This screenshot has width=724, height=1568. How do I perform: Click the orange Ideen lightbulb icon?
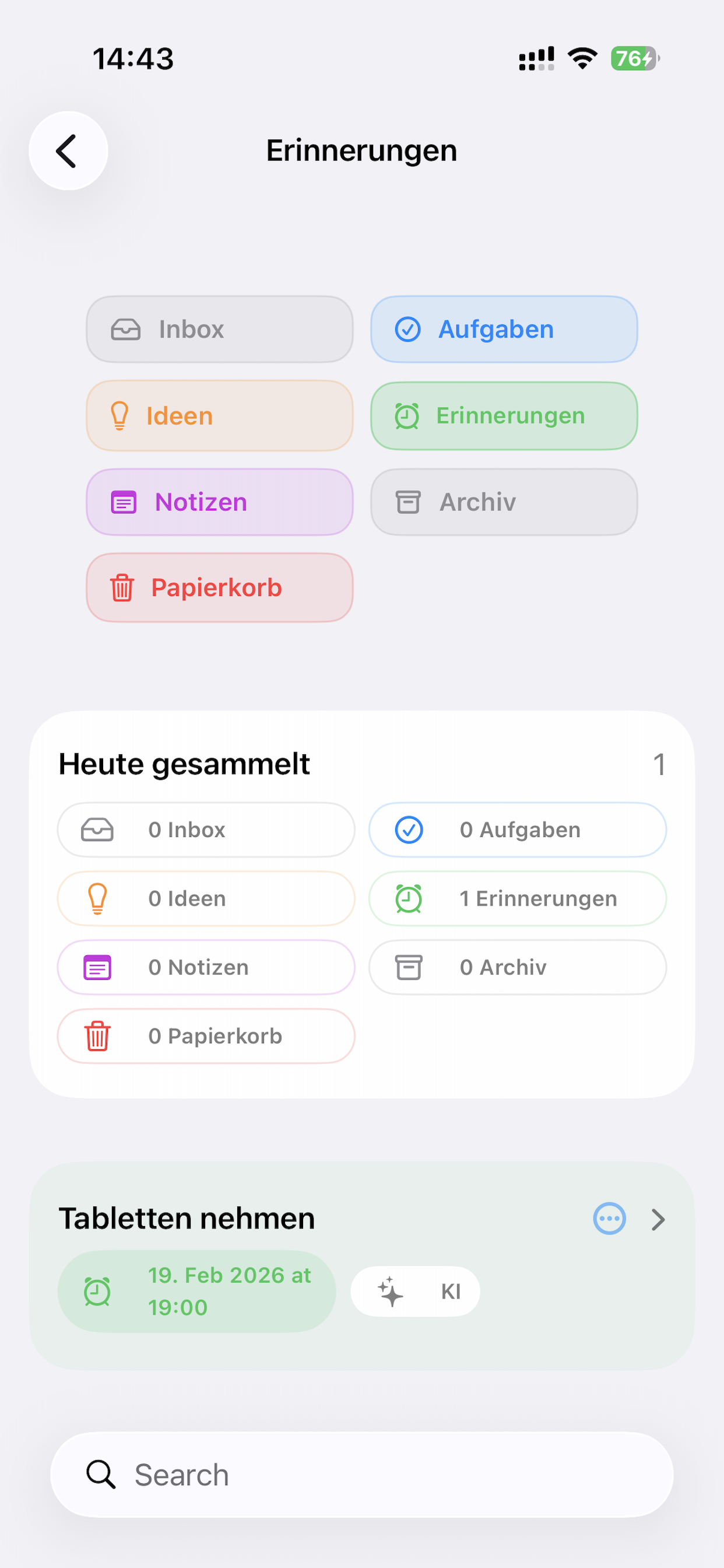(120, 416)
